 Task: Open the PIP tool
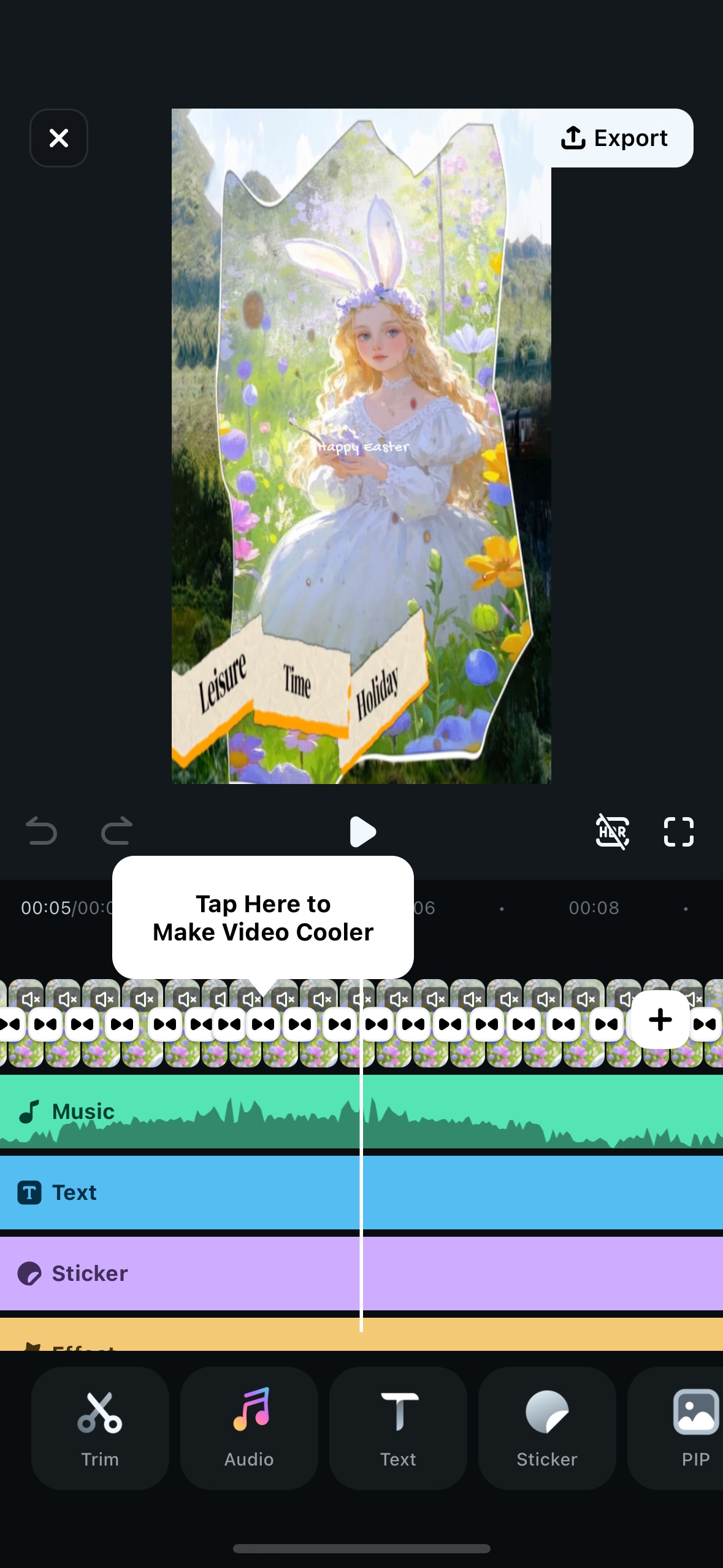[x=687, y=1428]
